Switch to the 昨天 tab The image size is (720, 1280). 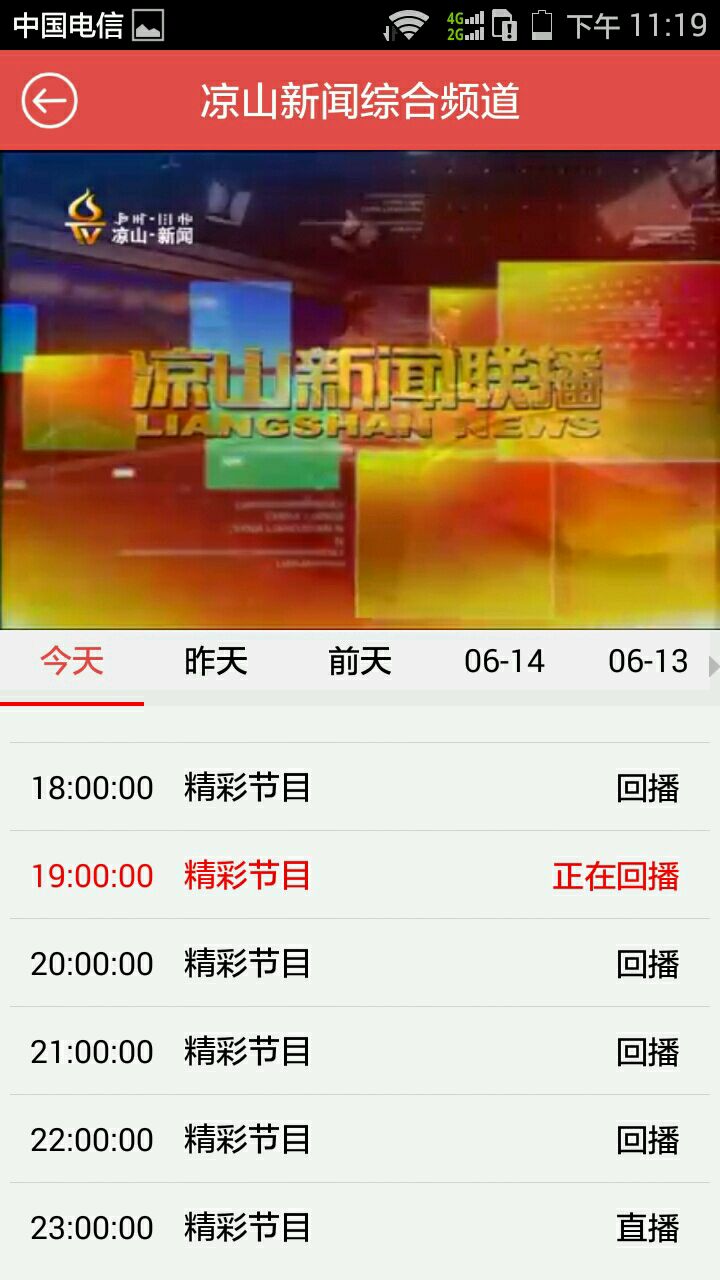[216, 661]
